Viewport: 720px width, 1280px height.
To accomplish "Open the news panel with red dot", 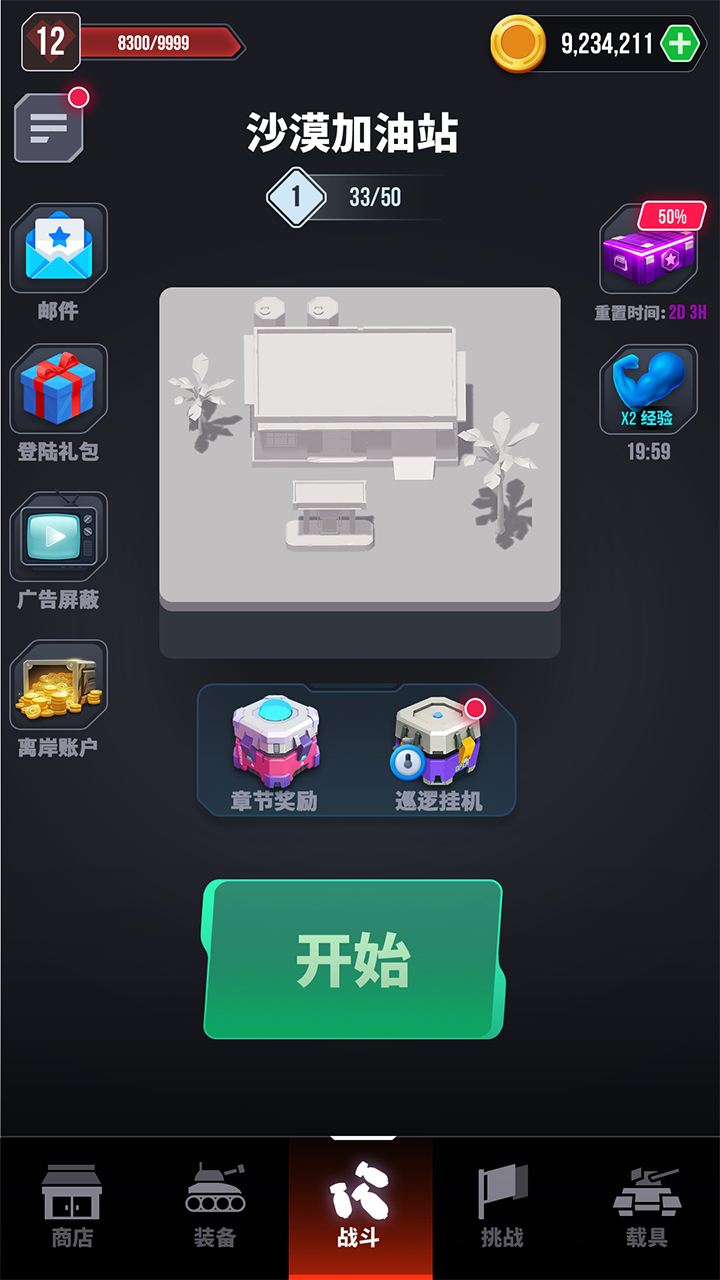I will pyautogui.click(x=48, y=127).
